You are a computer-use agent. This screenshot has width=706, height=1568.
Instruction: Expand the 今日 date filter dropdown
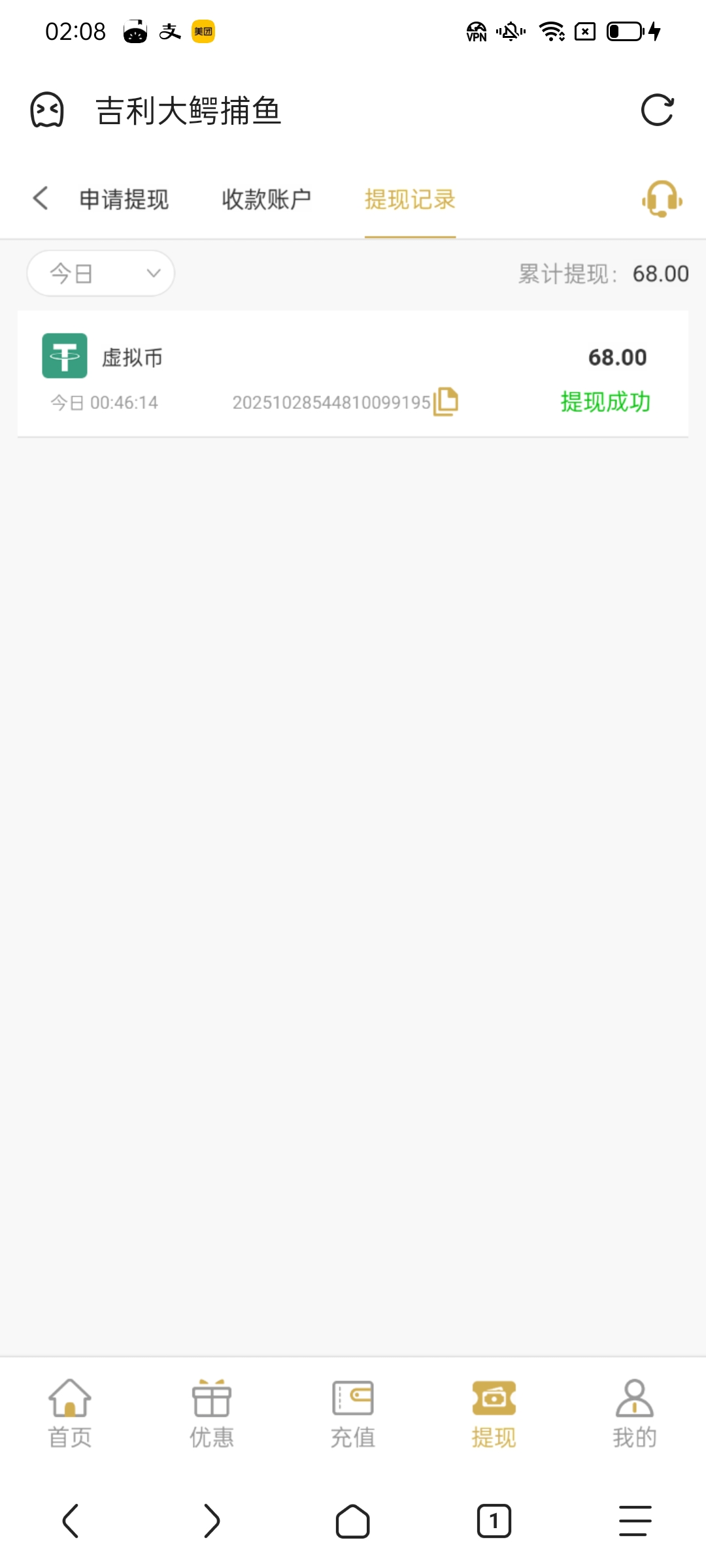101,273
